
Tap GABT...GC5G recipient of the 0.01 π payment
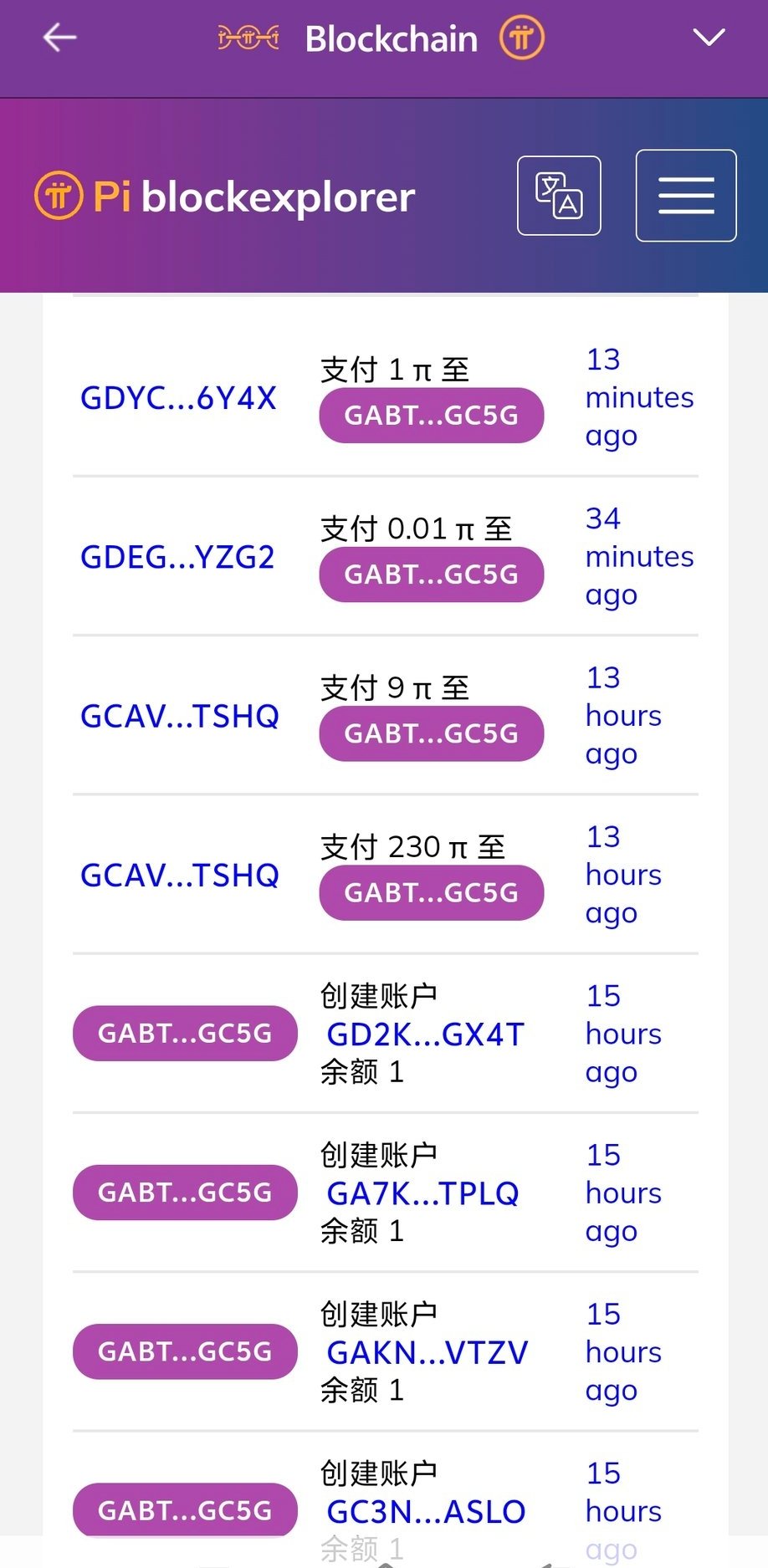(432, 575)
